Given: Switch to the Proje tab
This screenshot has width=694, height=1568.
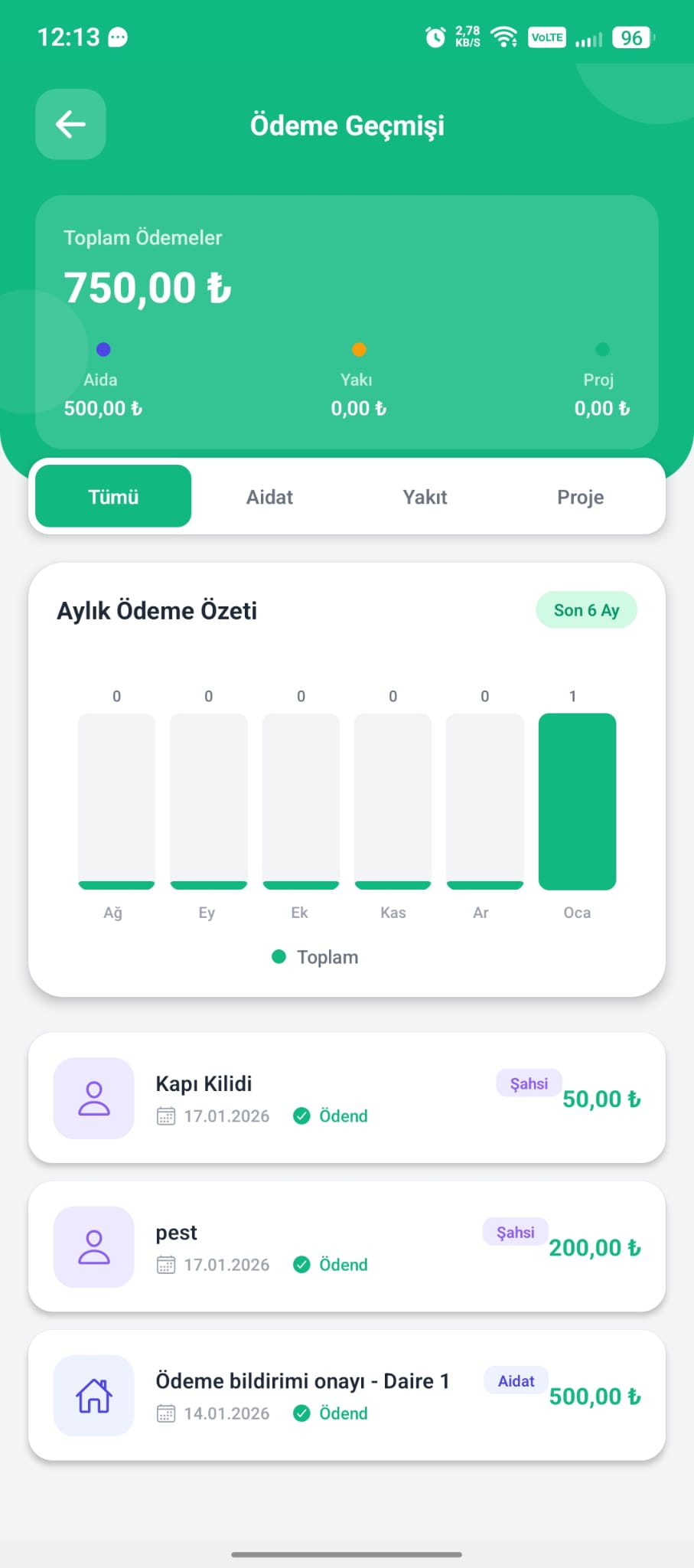Looking at the screenshot, I should [x=580, y=496].
